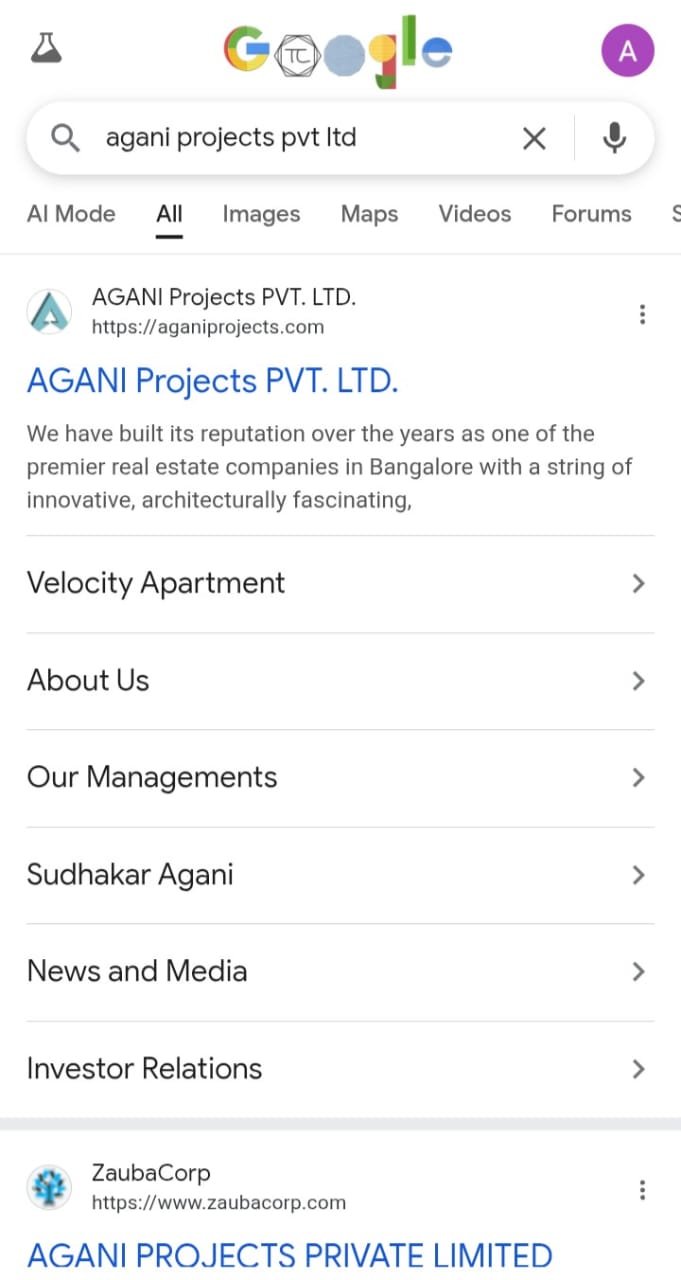Open more options for aganiprojects.com result
Image resolution: width=681 pixels, height=1280 pixels.
click(x=642, y=315)
